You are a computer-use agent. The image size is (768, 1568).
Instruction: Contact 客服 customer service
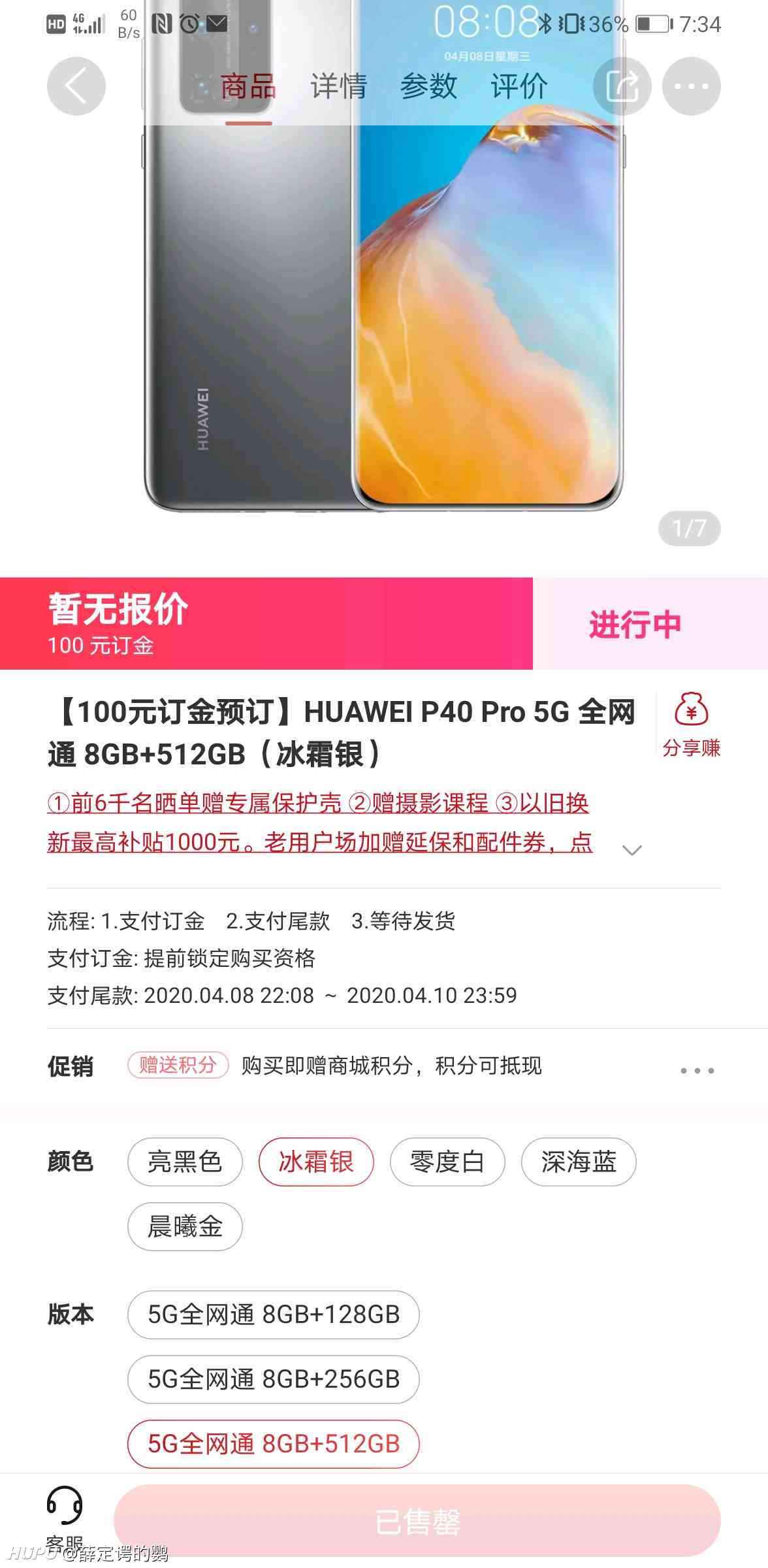(64, 1519)
